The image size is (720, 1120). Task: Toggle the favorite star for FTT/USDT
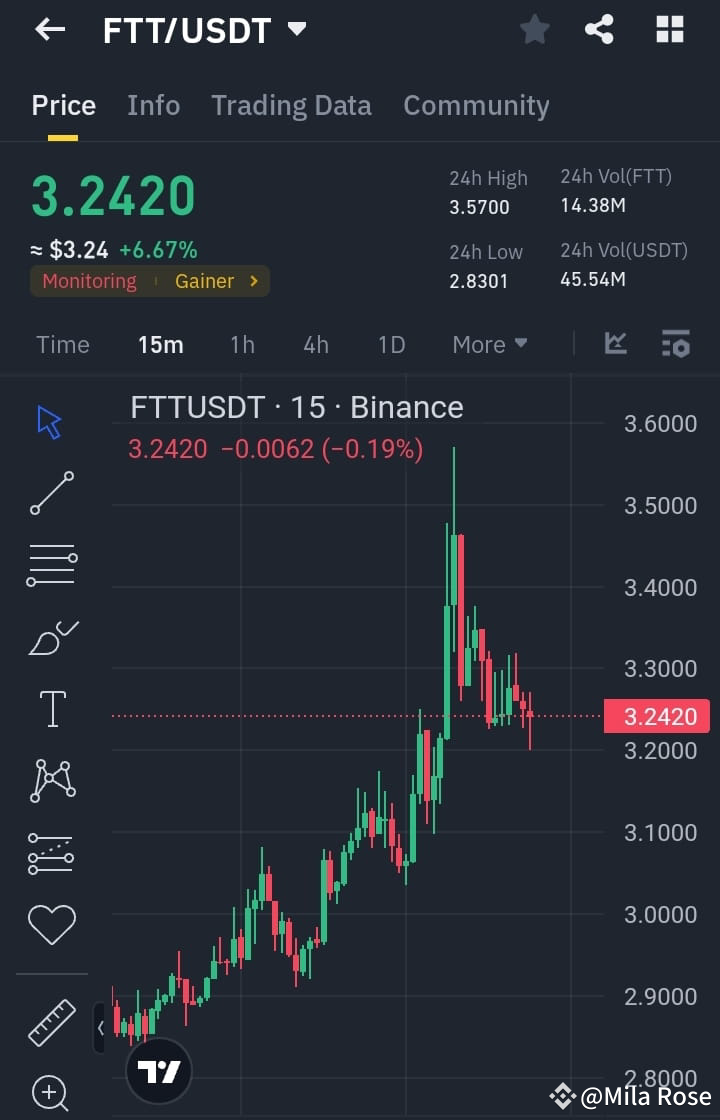pos(533,29)
